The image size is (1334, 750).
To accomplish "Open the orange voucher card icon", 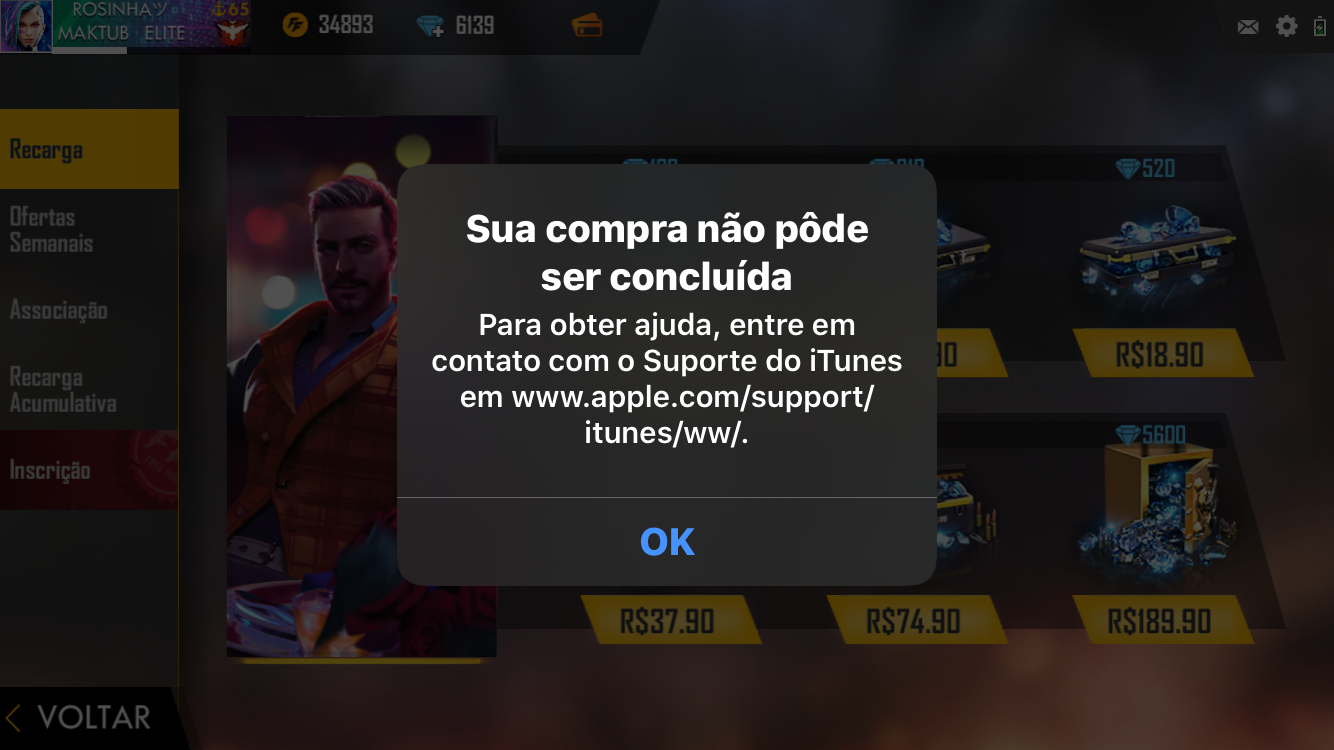I will tap(587, 26).
